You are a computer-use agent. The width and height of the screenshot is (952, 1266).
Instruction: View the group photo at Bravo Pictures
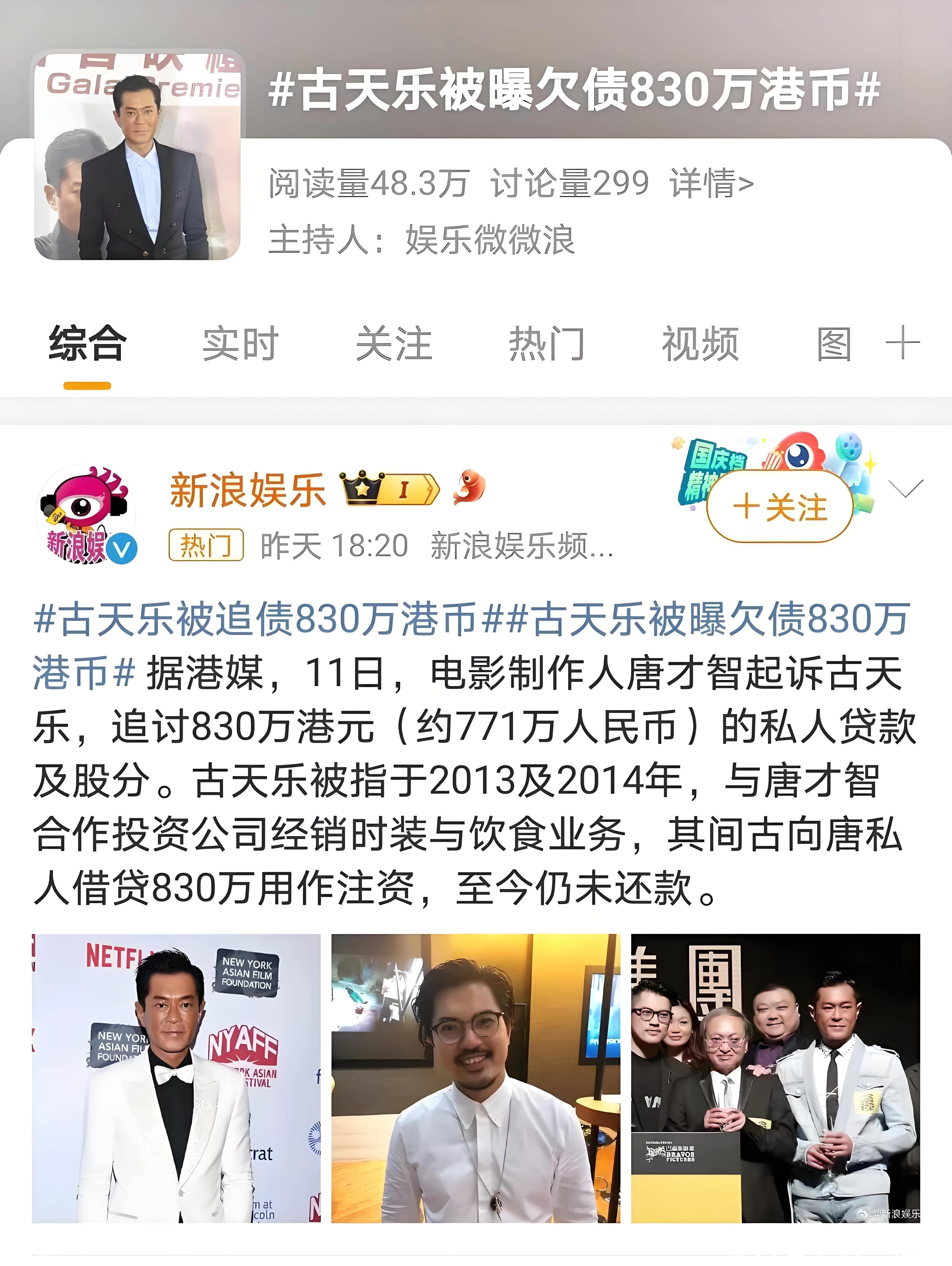(775, 1078)
